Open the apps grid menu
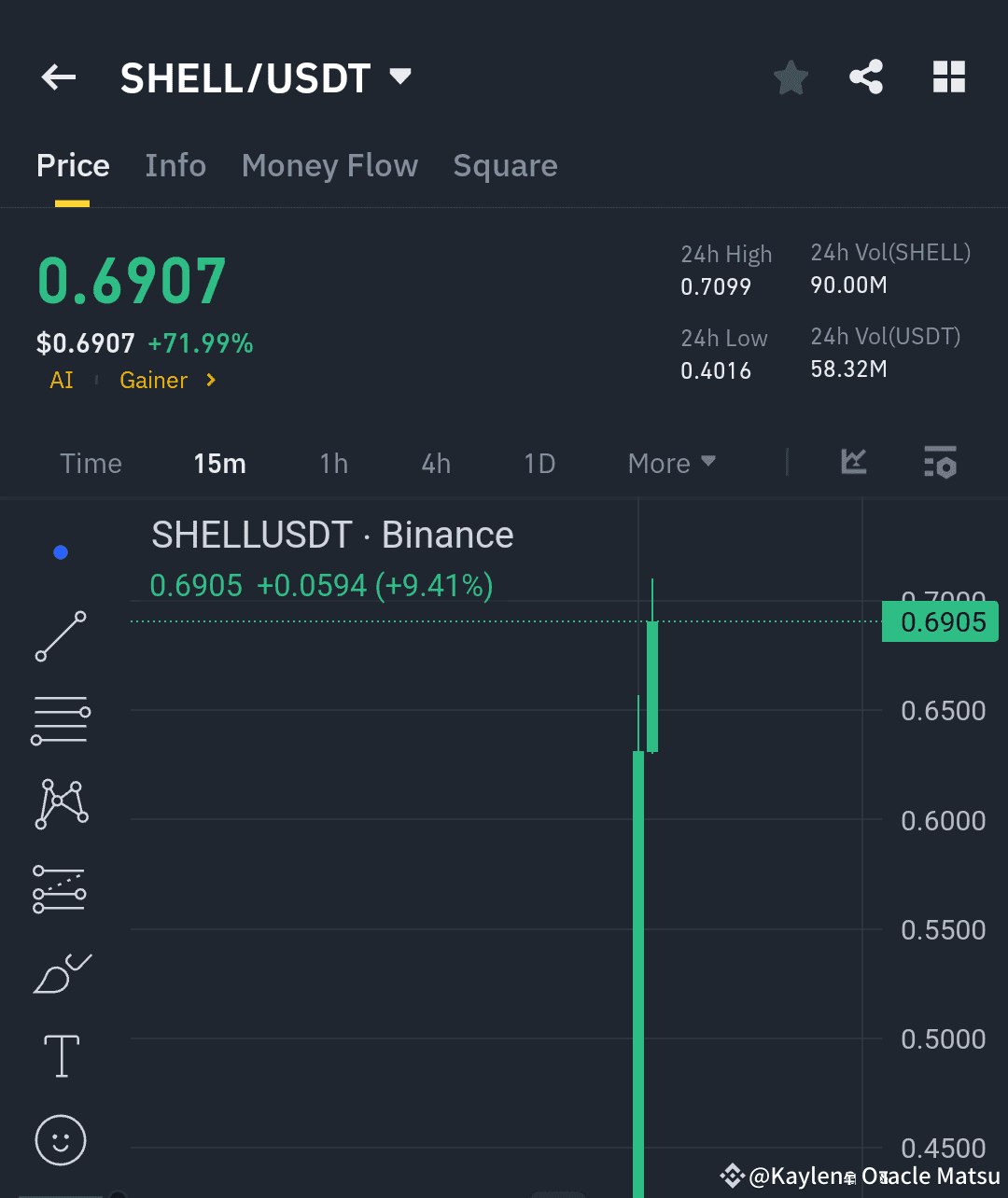Viewport: 1008px width, 1198px height. tap(949, 77)
